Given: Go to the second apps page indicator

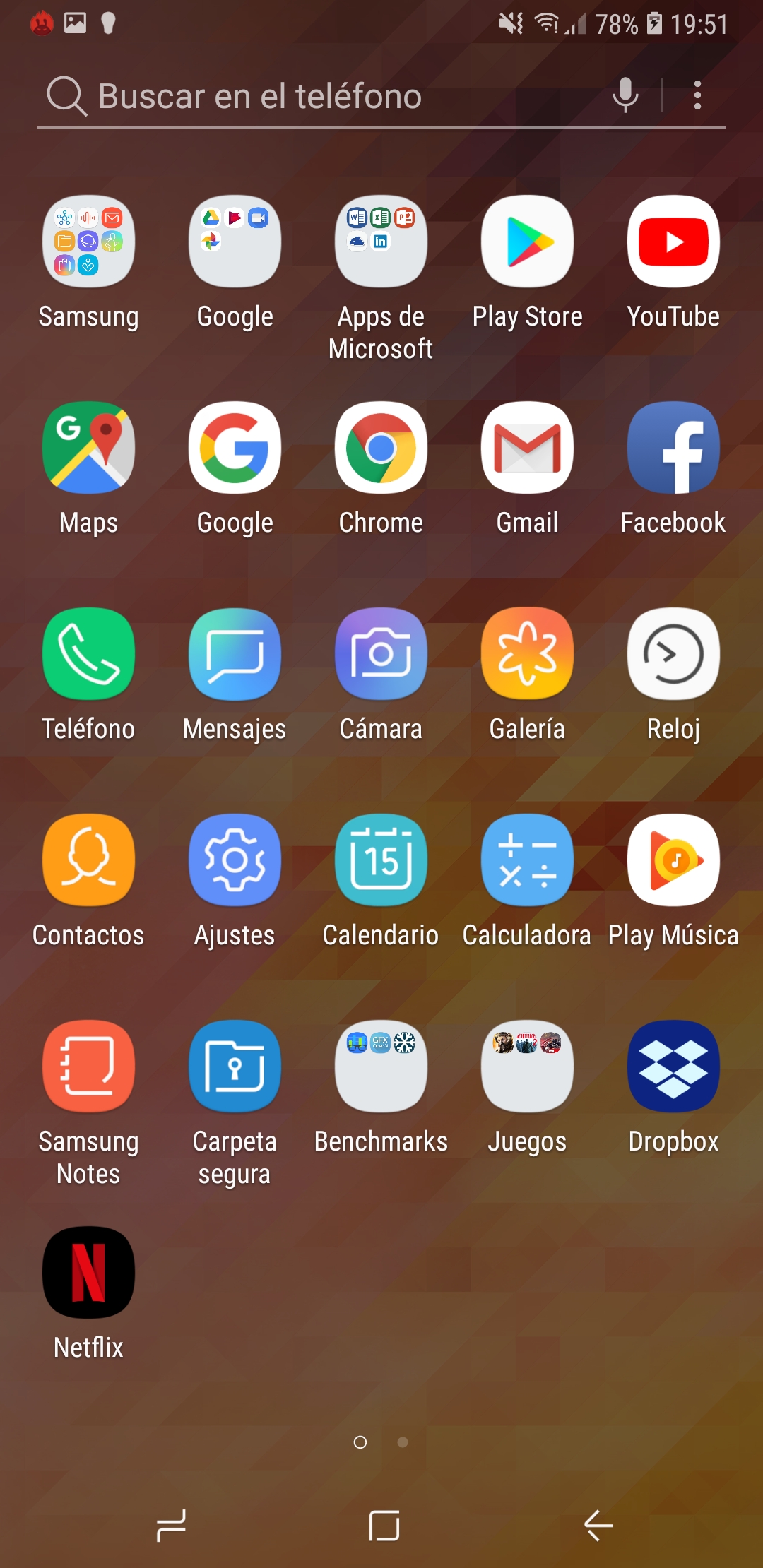Looking at the screenshot, I should coord(403,1442).
